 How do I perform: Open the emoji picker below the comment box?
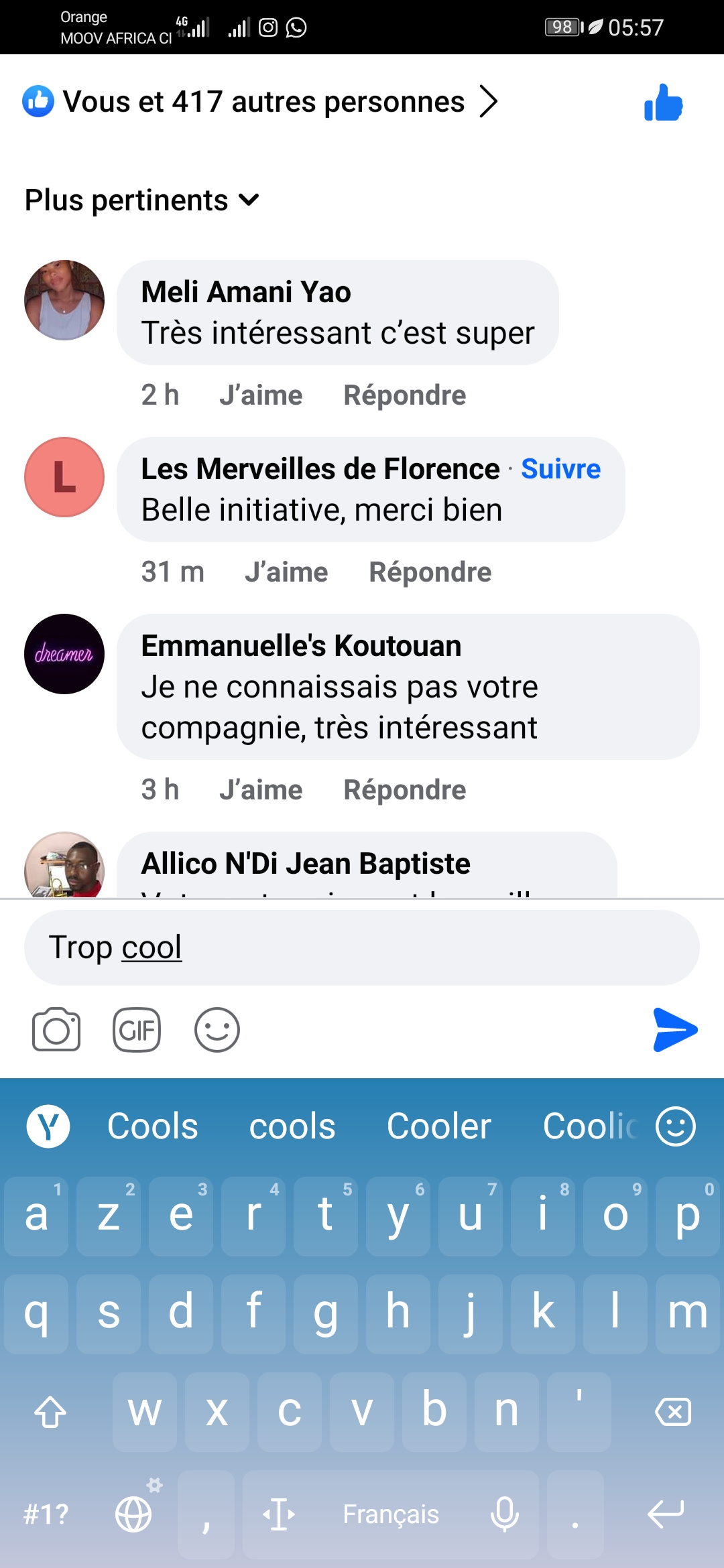coord(217,1030)
